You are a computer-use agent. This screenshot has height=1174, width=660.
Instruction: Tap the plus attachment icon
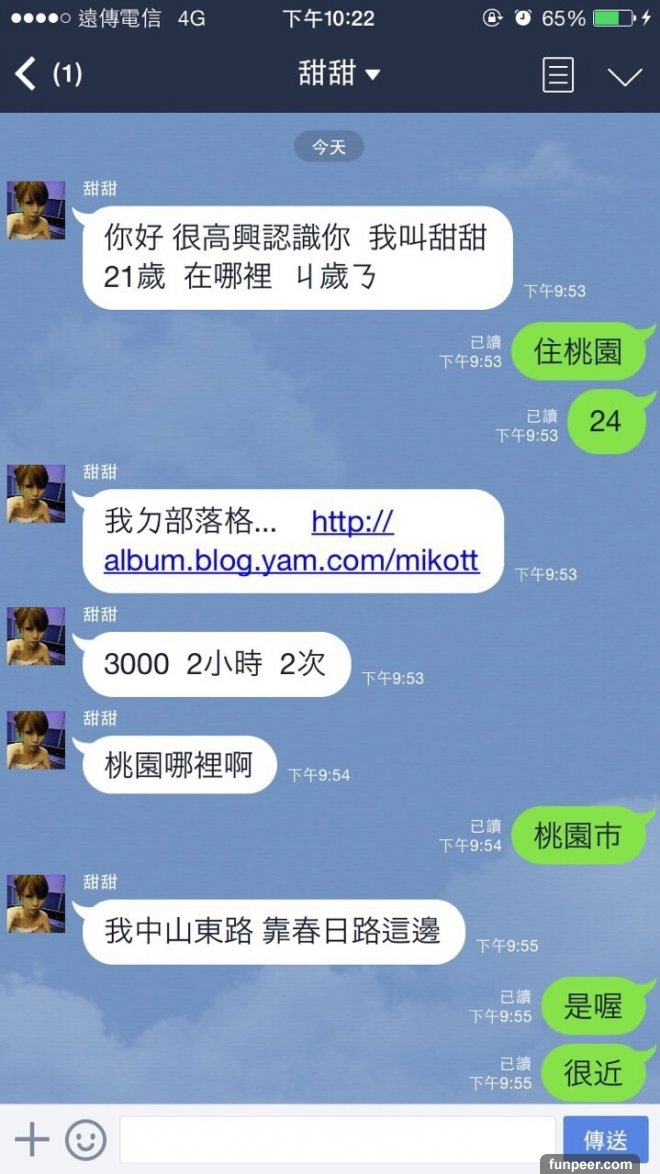click(x=32, y=1139)
